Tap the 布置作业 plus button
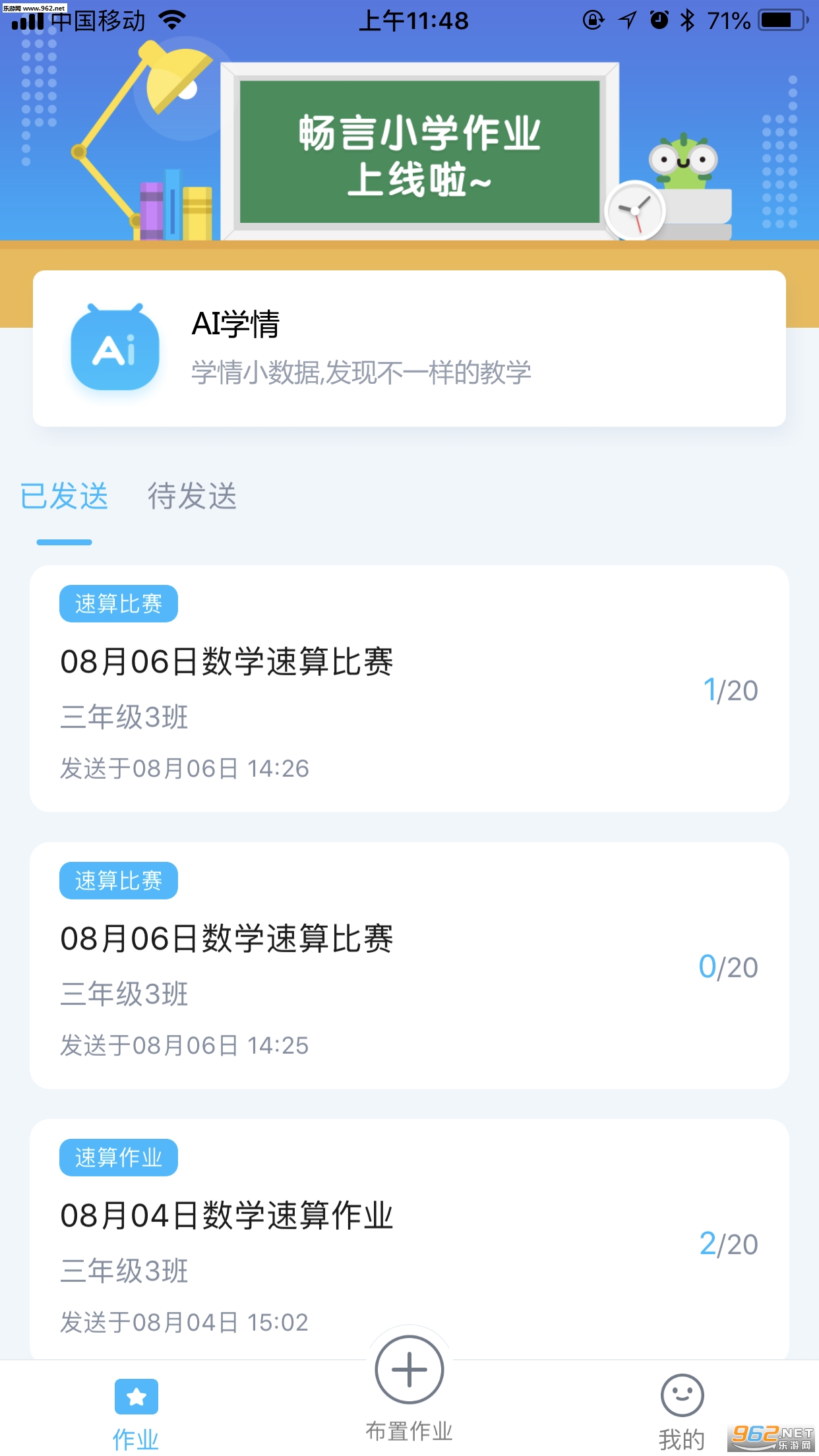 click(x=409, y=1370)
